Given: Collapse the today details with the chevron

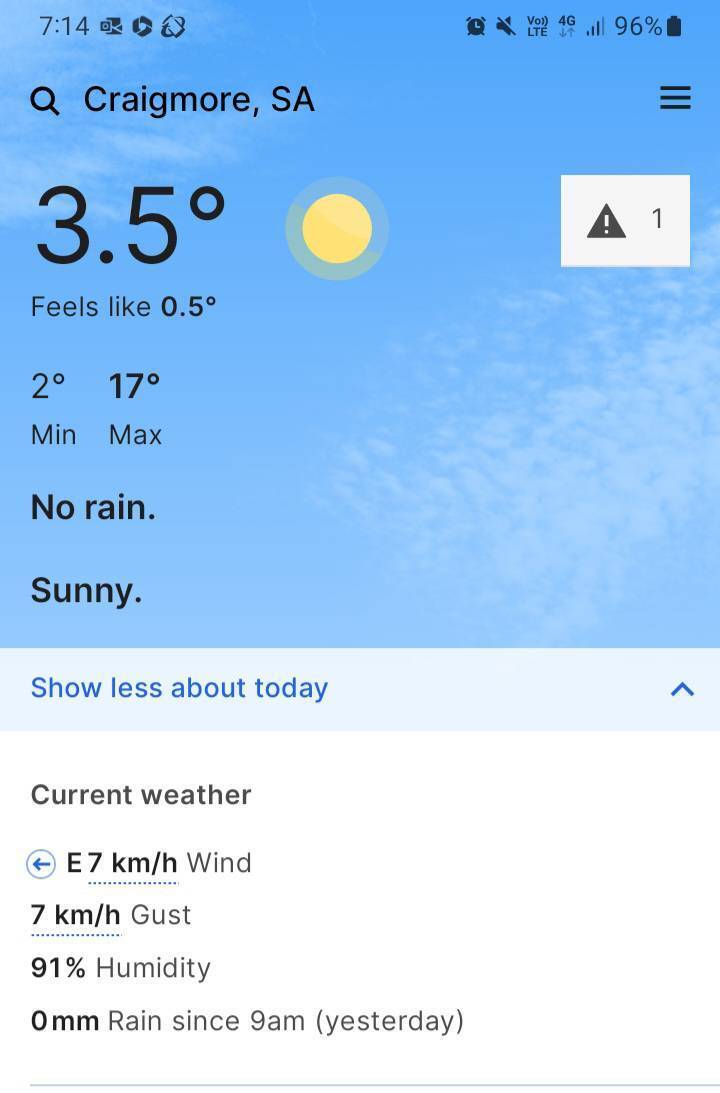Looking at the screenshot, I should [x=682, y=688].
